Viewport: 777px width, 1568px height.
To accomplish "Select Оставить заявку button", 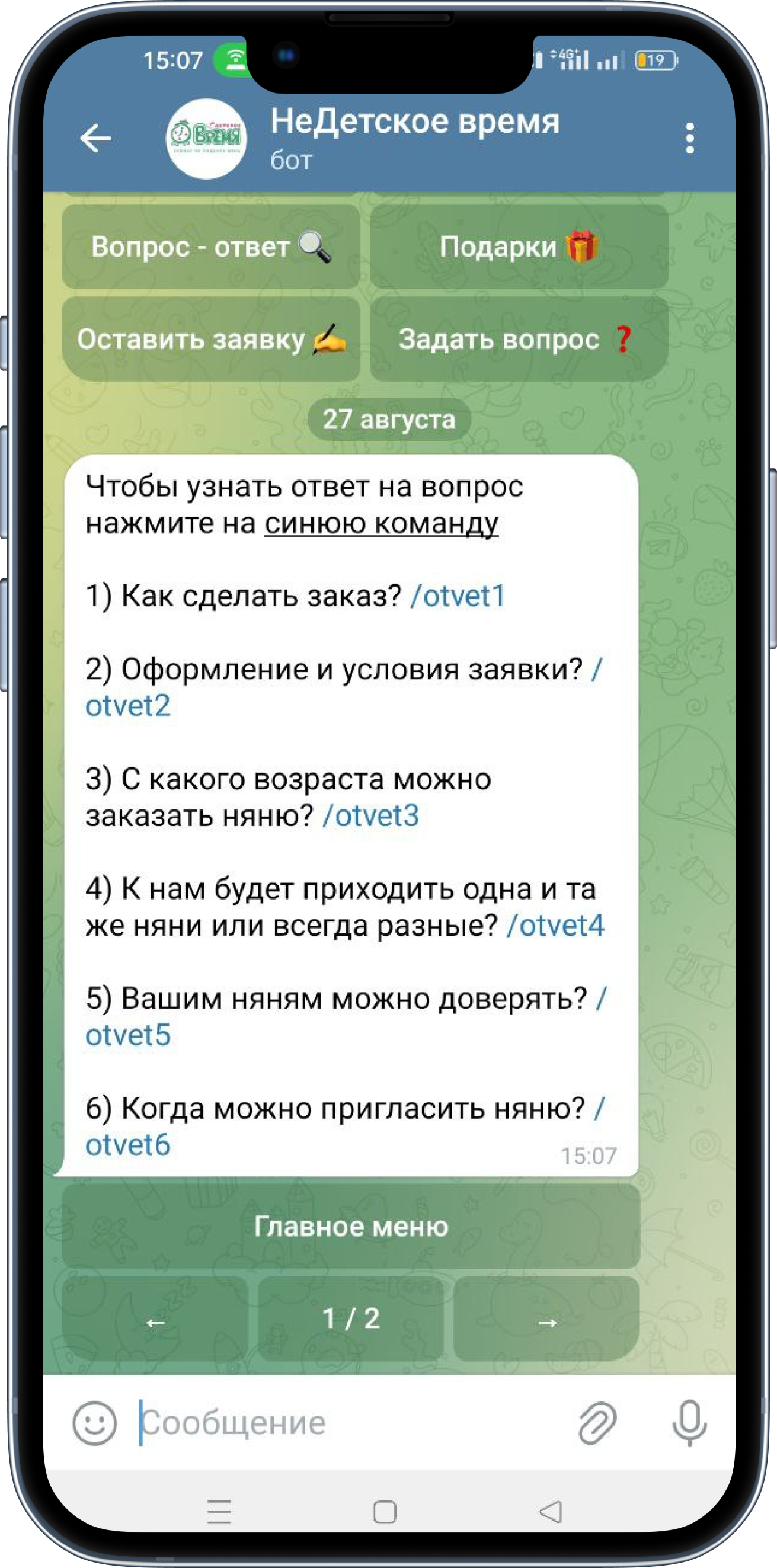I will (x=210, y=339).
